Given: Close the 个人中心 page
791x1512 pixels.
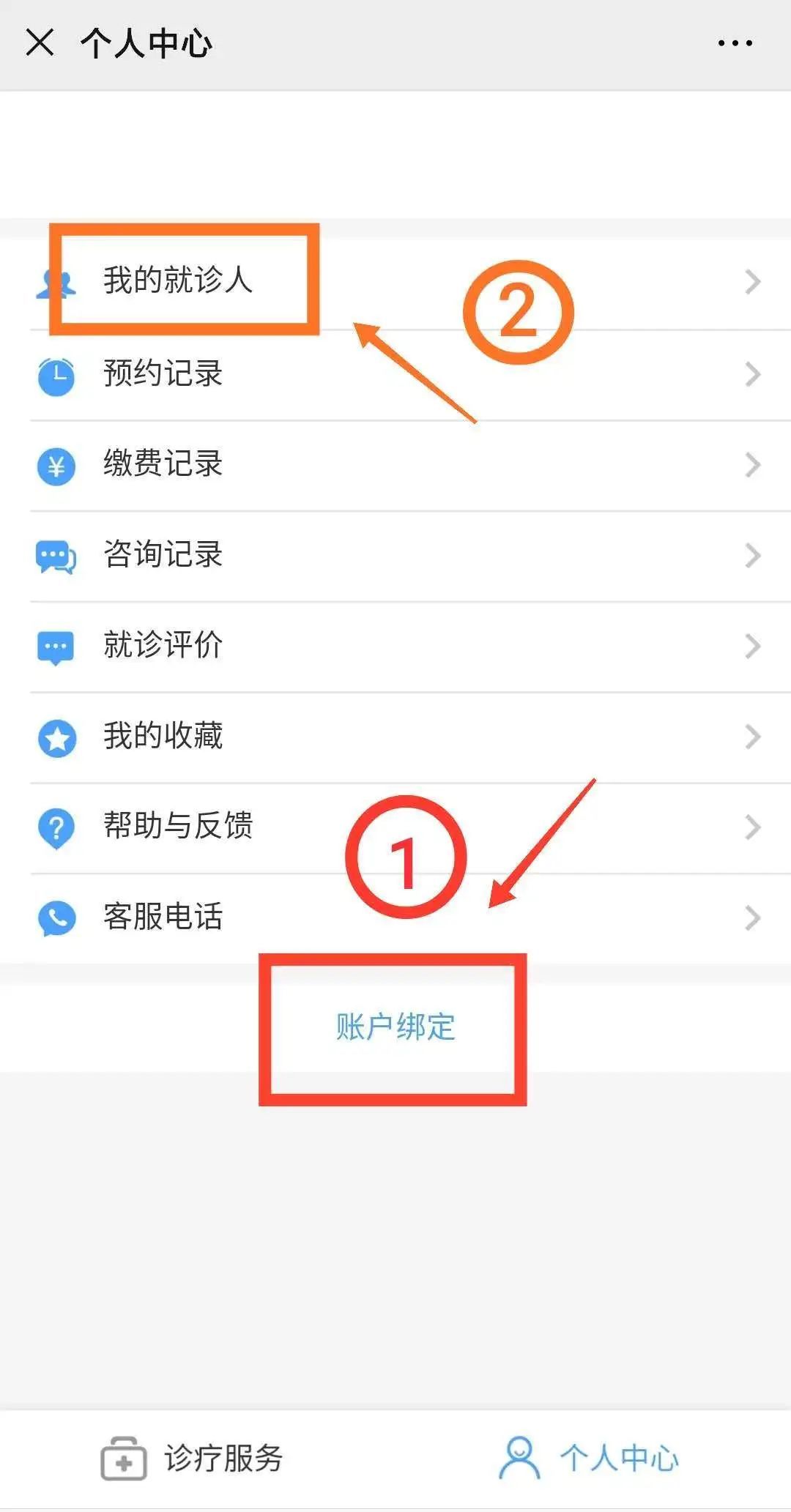Looking at the screenshot, I should point(40,42).
